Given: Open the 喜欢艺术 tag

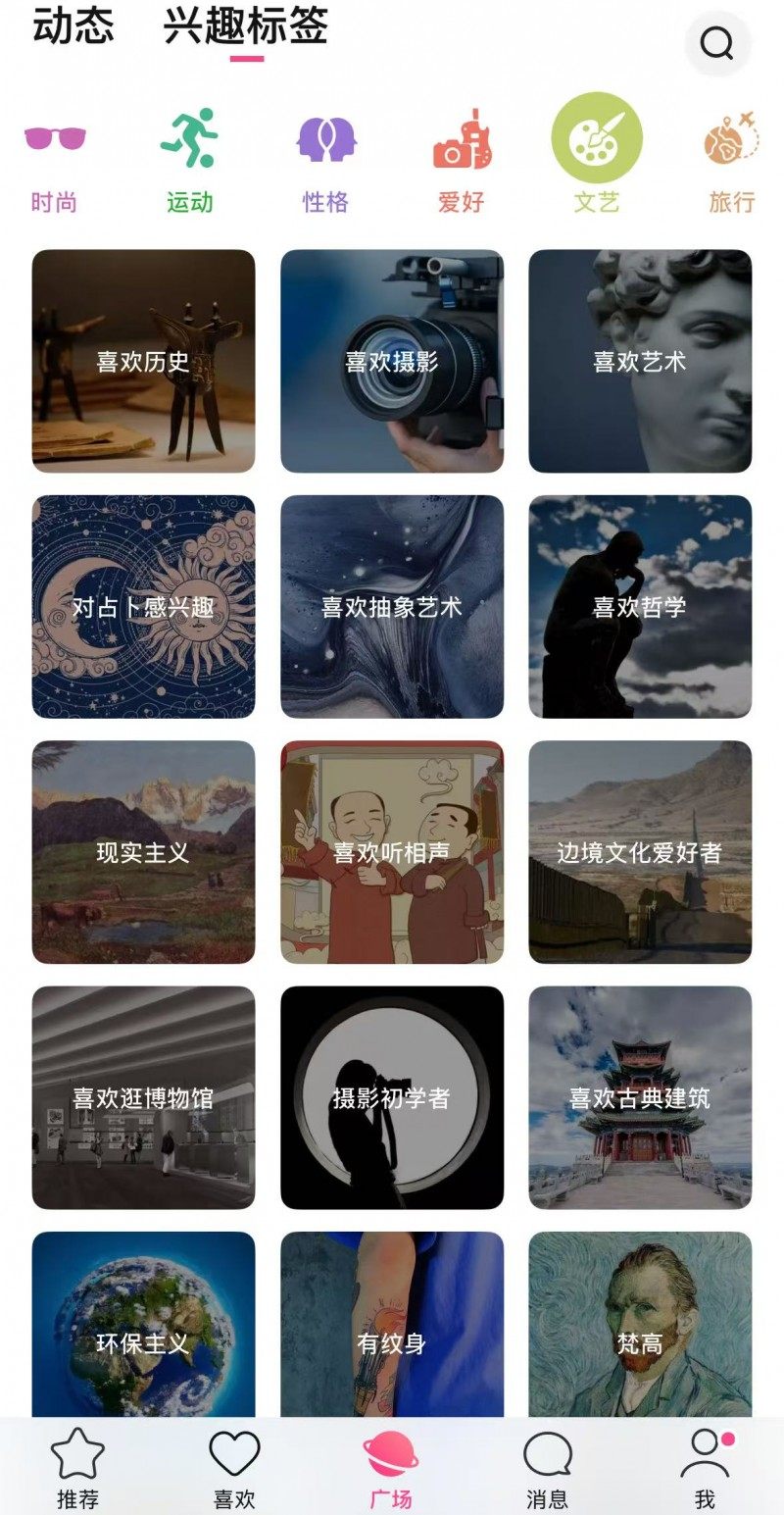Looking at the screenshot, I should coord(640,361).
